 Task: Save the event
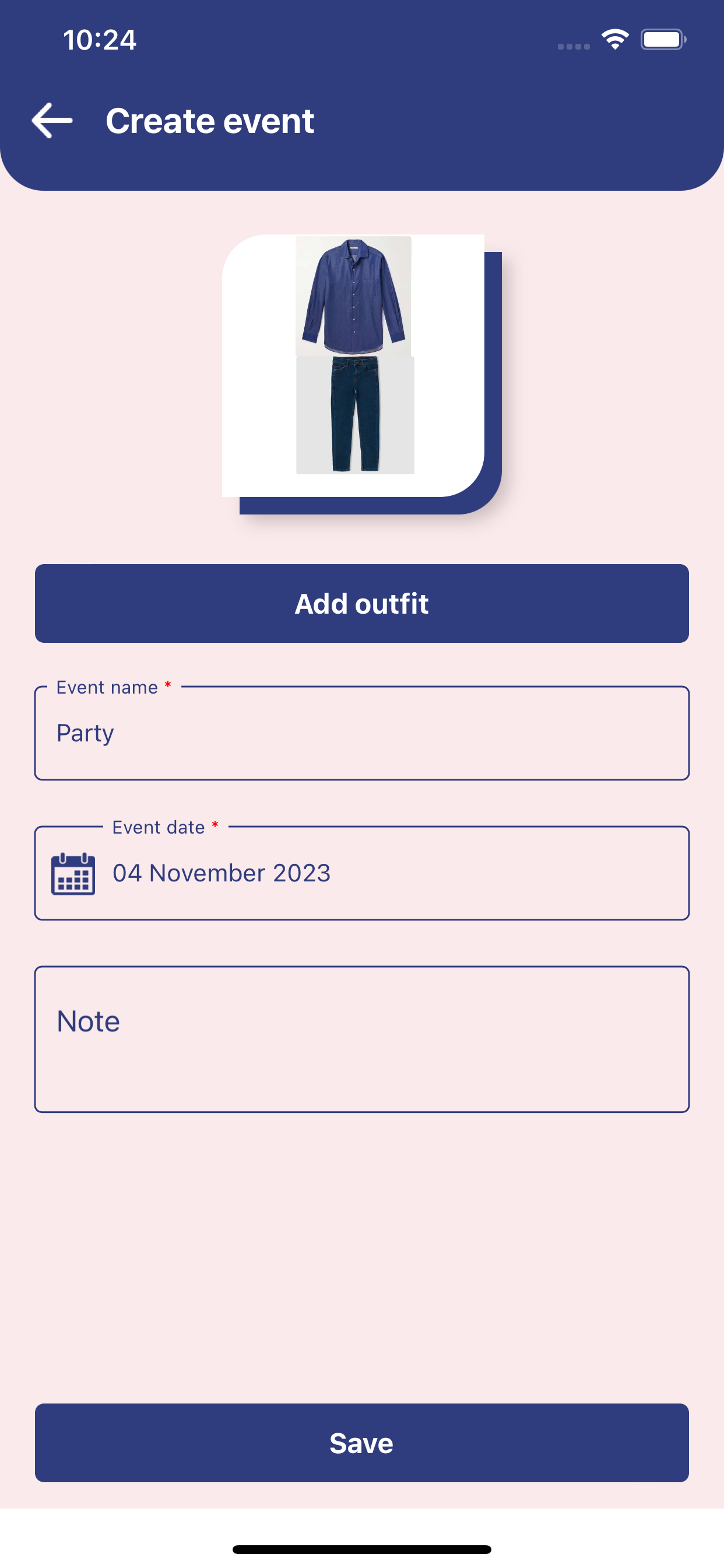click(361, 1443)
